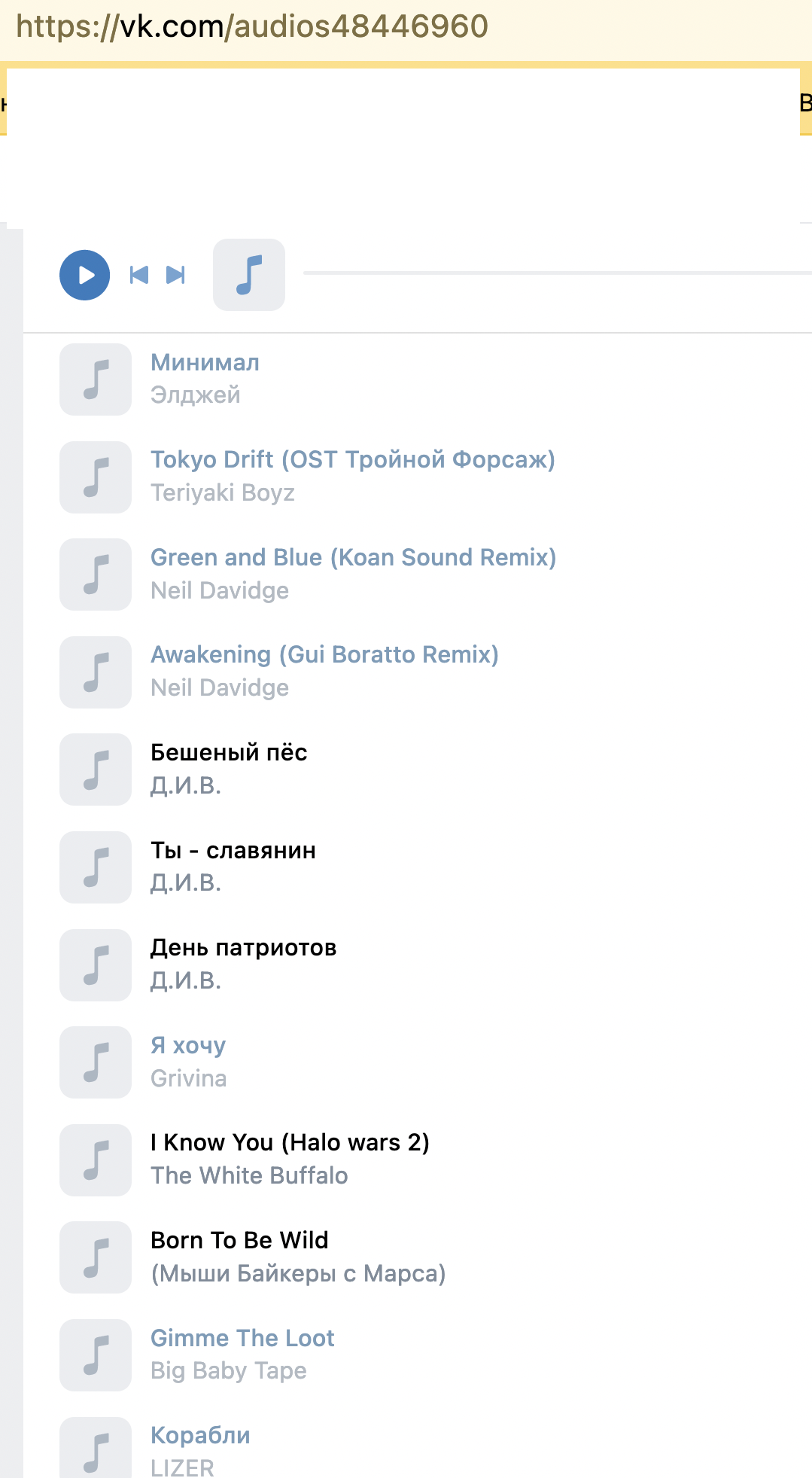Play "Я хочу" by Grivina
Screen dimensions: 812x1478
click(96, 1062)
